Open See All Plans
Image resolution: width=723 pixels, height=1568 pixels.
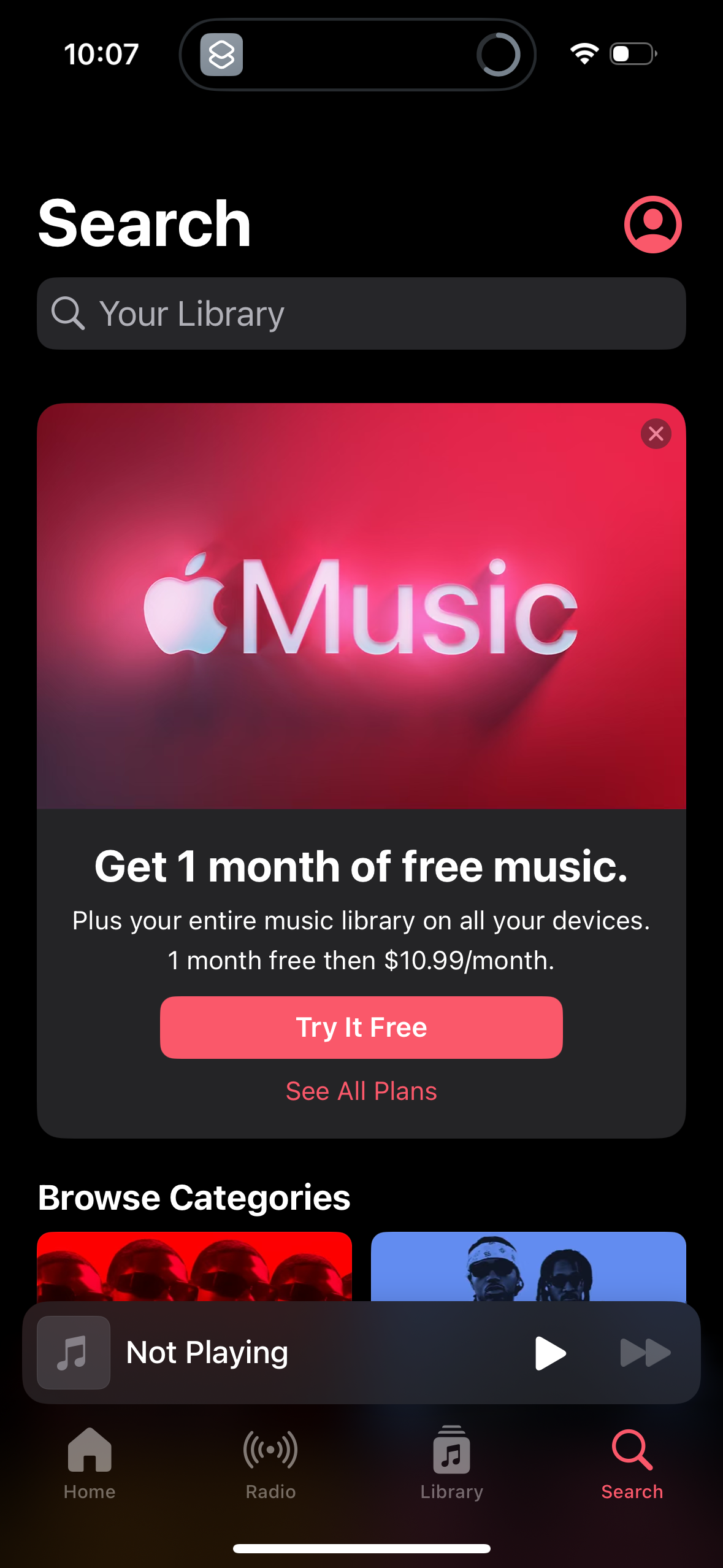coord(361,1091)
